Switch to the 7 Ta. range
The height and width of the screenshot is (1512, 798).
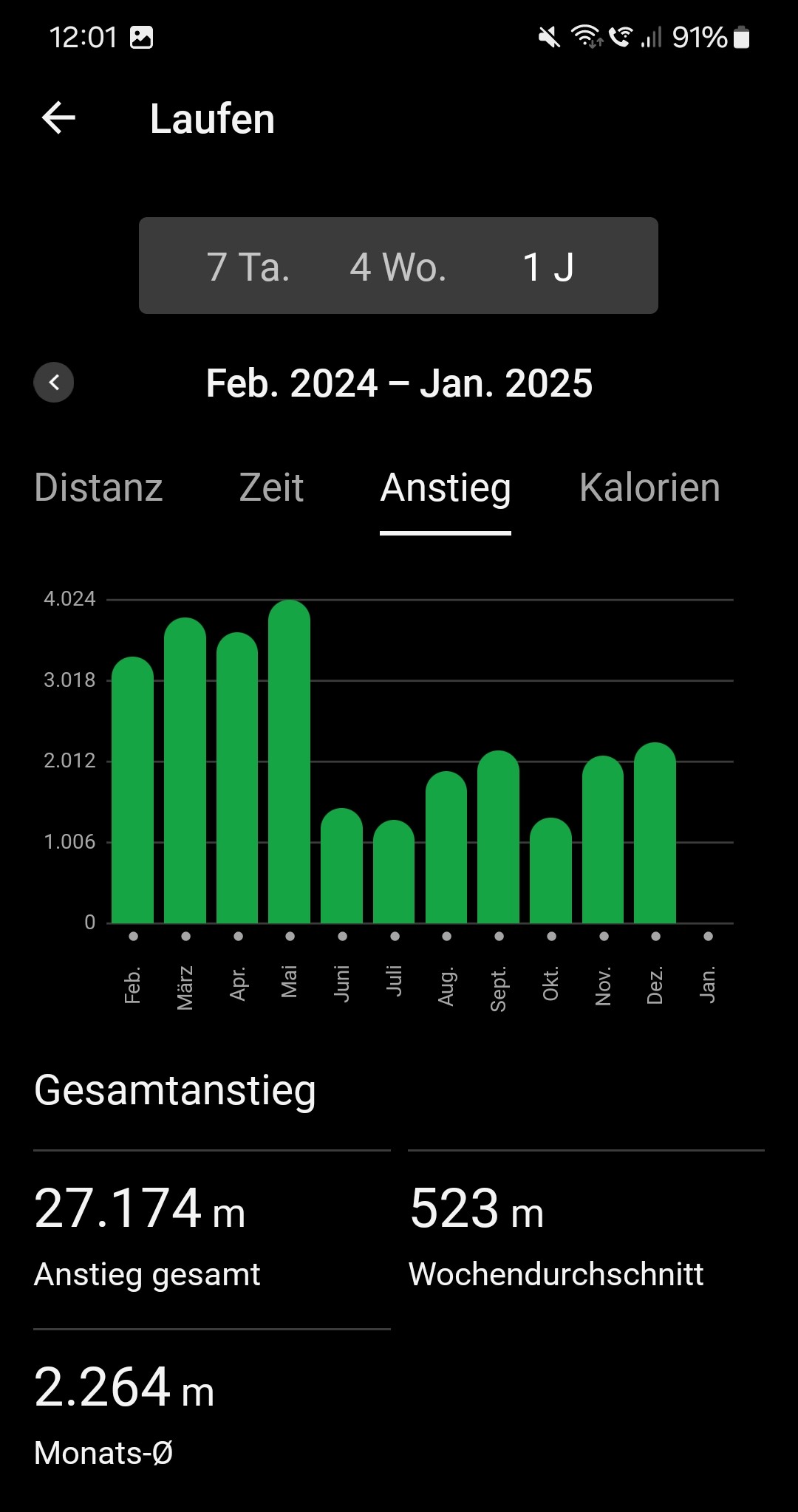click(248, 267)
